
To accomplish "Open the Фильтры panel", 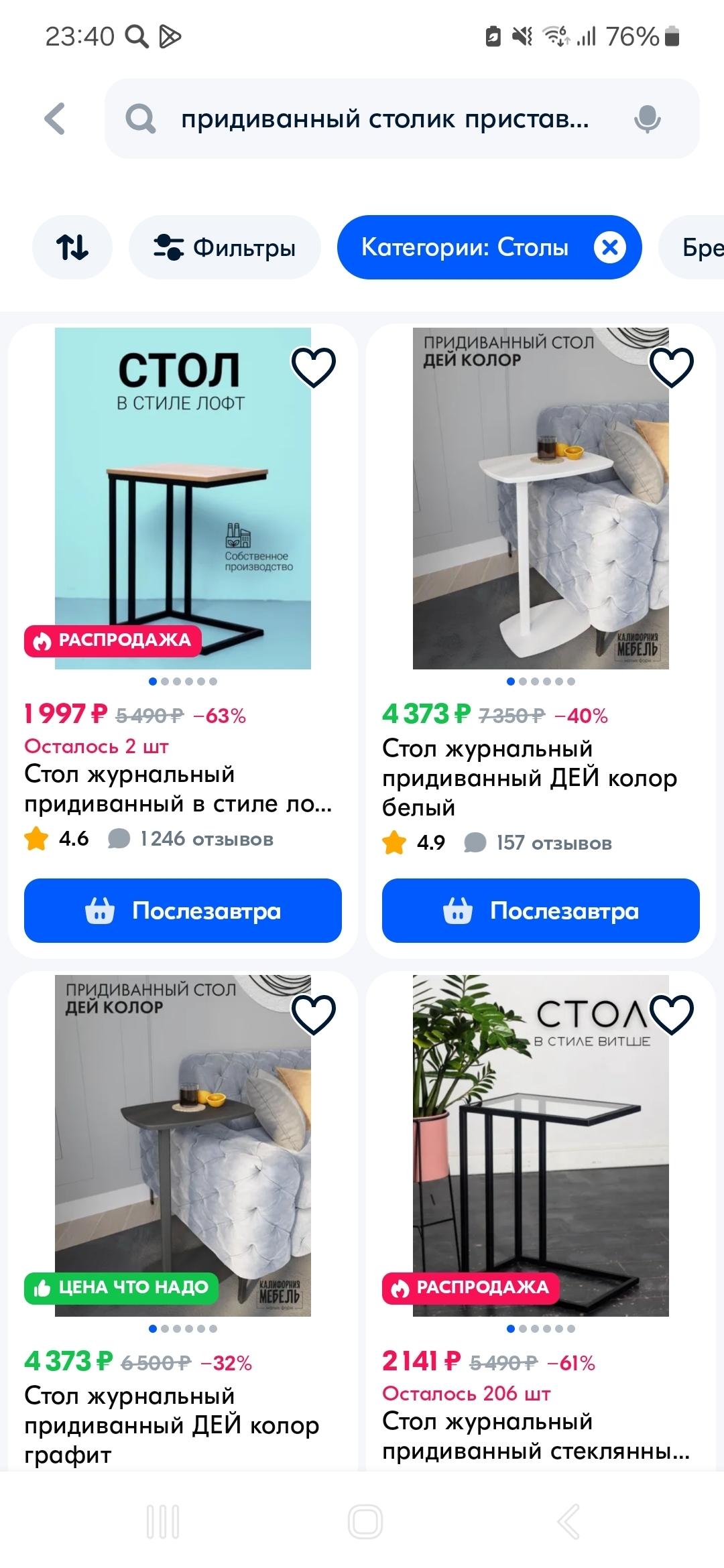I will 225,247.
